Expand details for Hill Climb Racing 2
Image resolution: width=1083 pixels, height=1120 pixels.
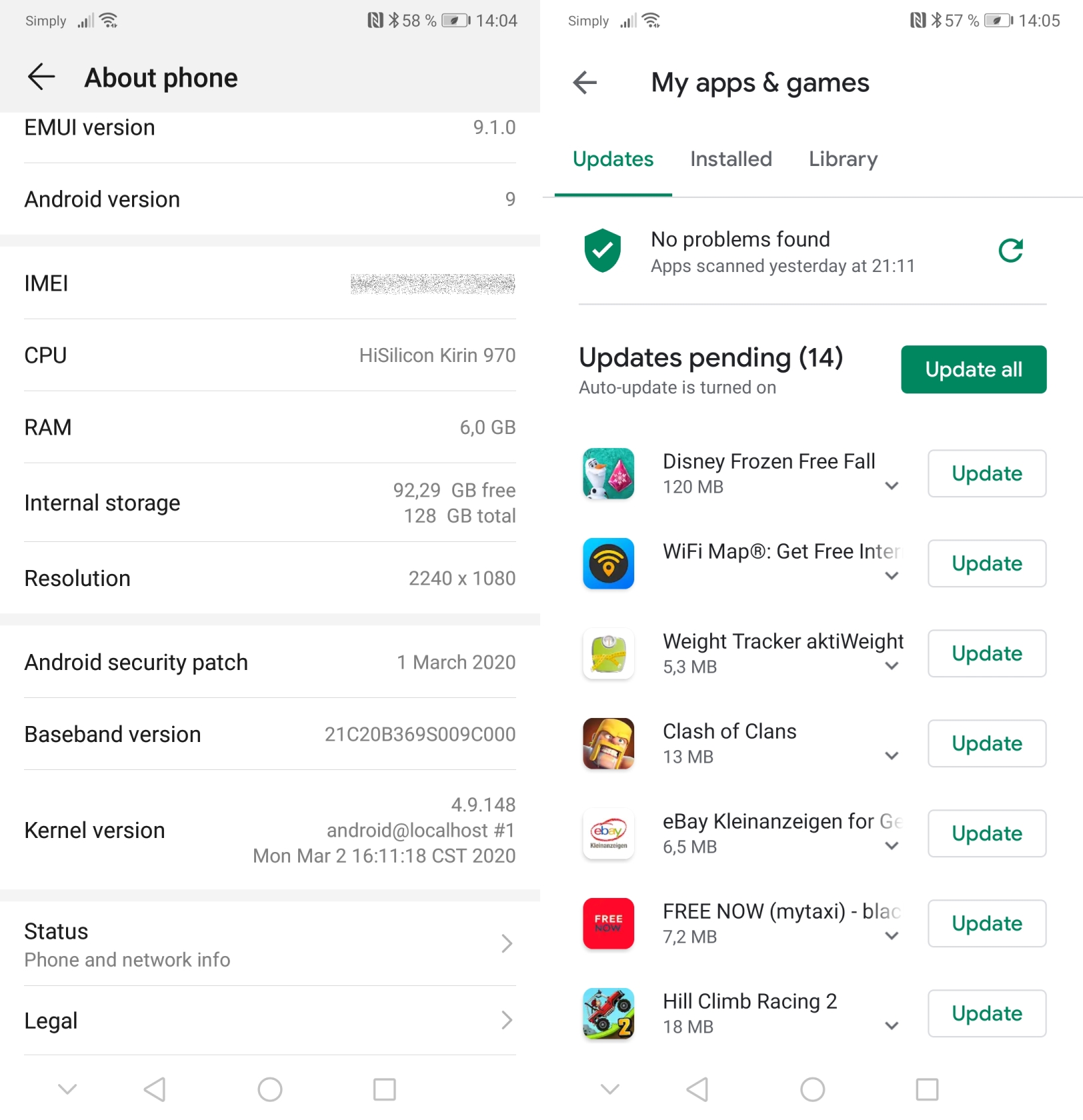[891, 1026]
